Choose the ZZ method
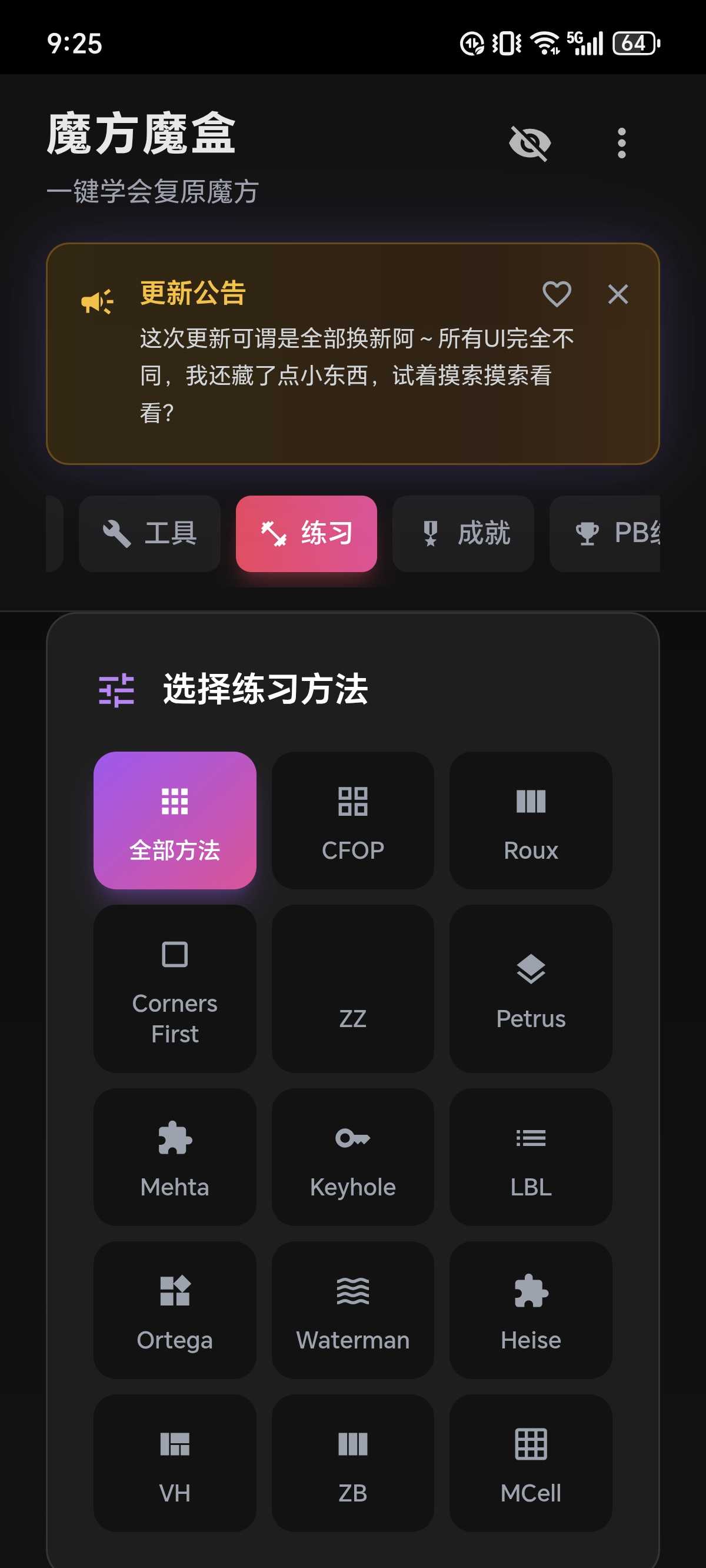The image size is (706, 1568). [353, 988]
